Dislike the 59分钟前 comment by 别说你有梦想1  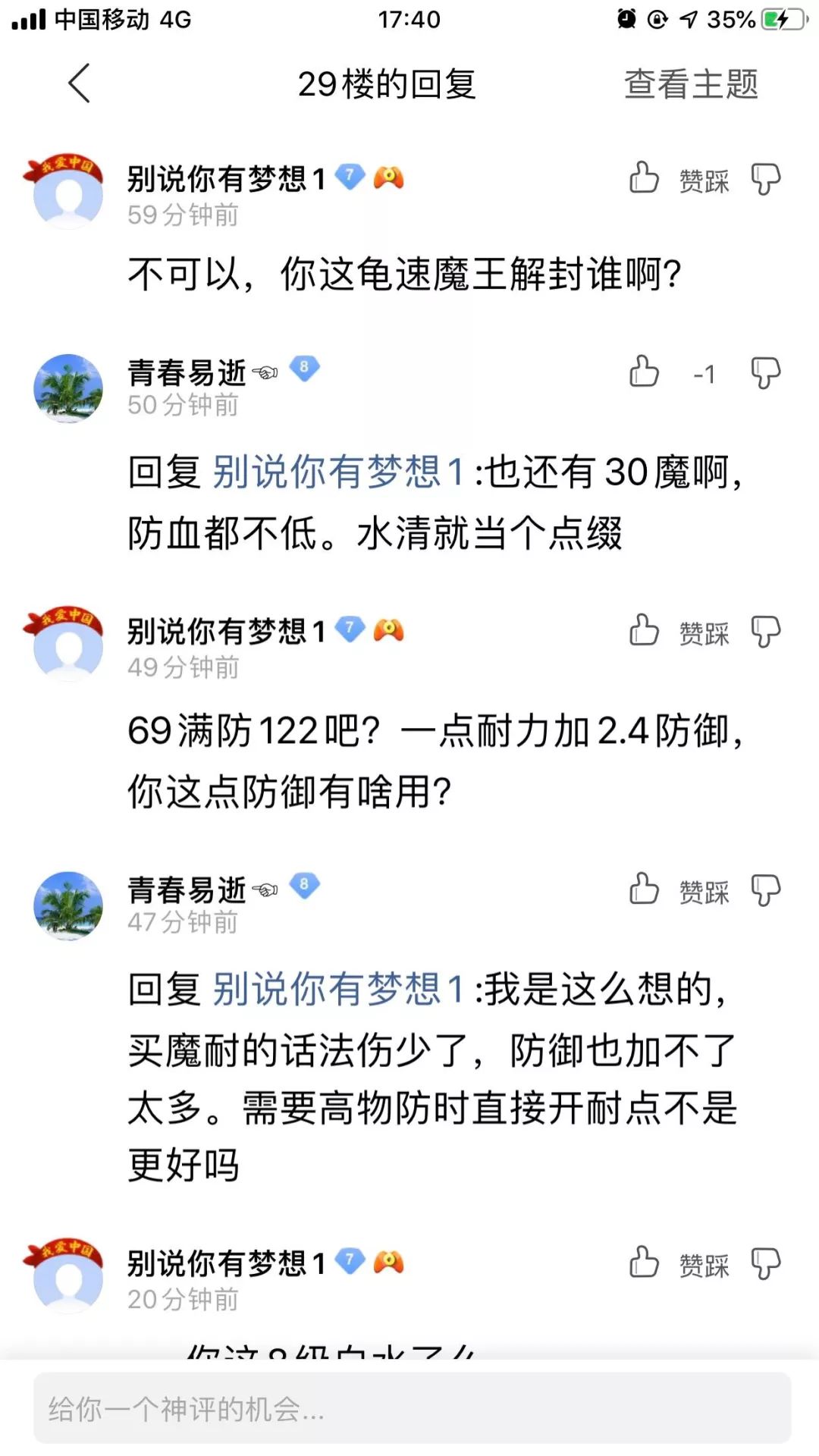[765, 180]
